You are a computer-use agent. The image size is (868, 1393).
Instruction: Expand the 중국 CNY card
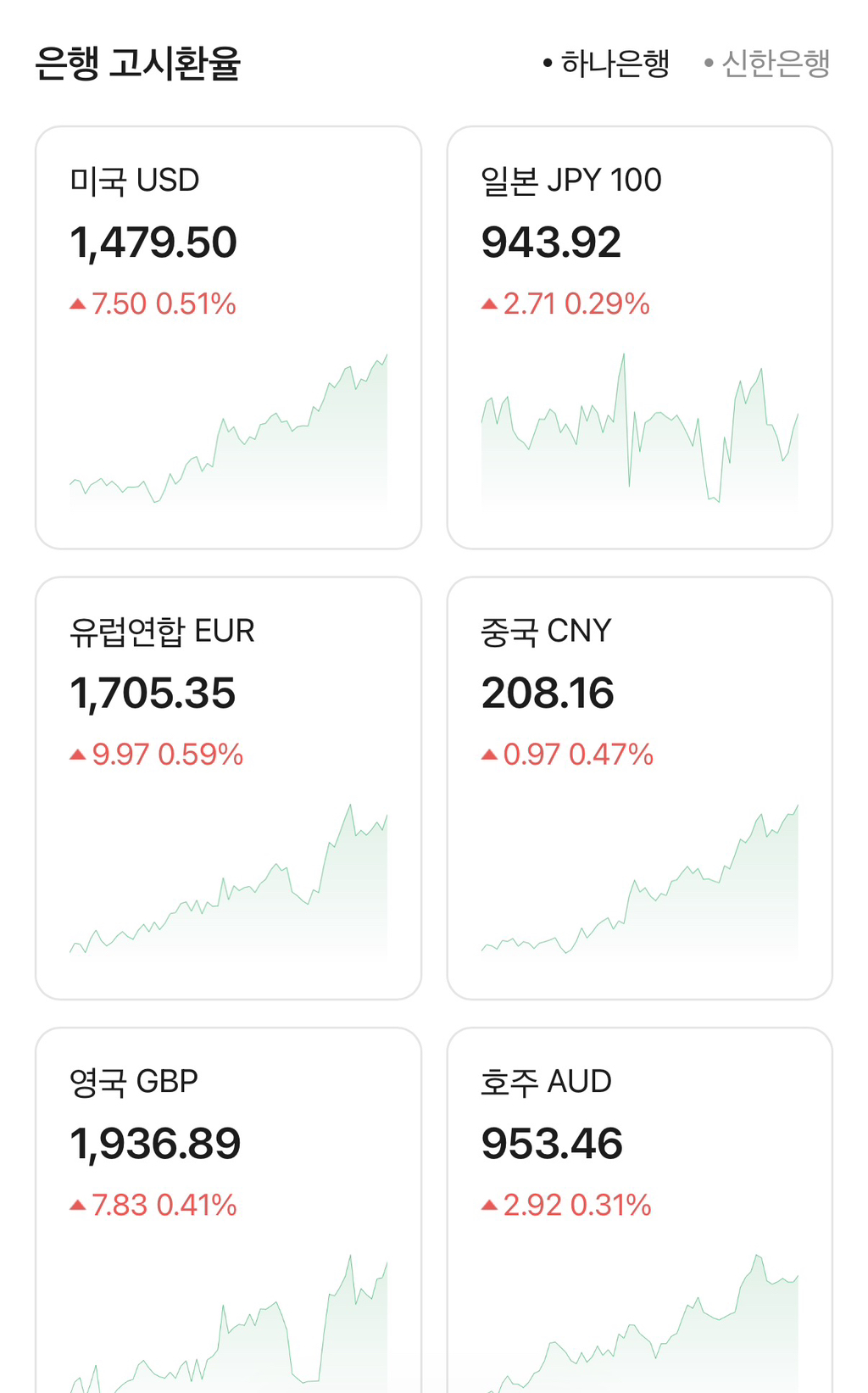click(640, 784)
